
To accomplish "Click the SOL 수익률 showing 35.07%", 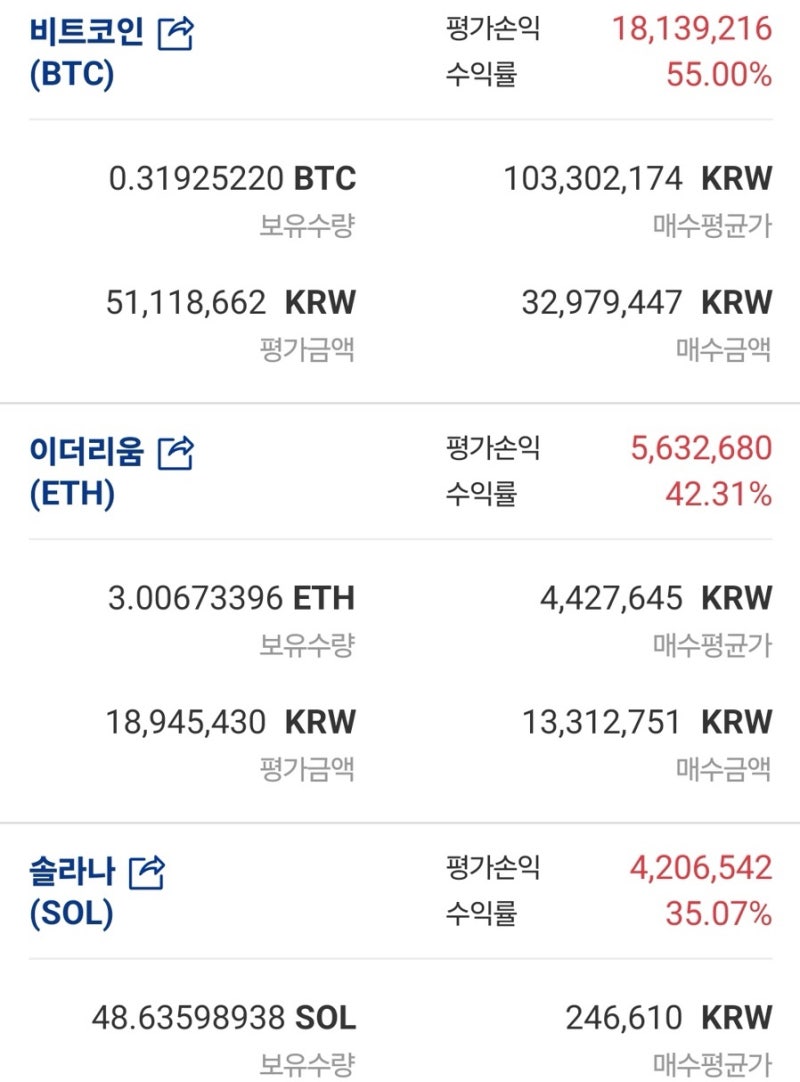I will [719, 914].
